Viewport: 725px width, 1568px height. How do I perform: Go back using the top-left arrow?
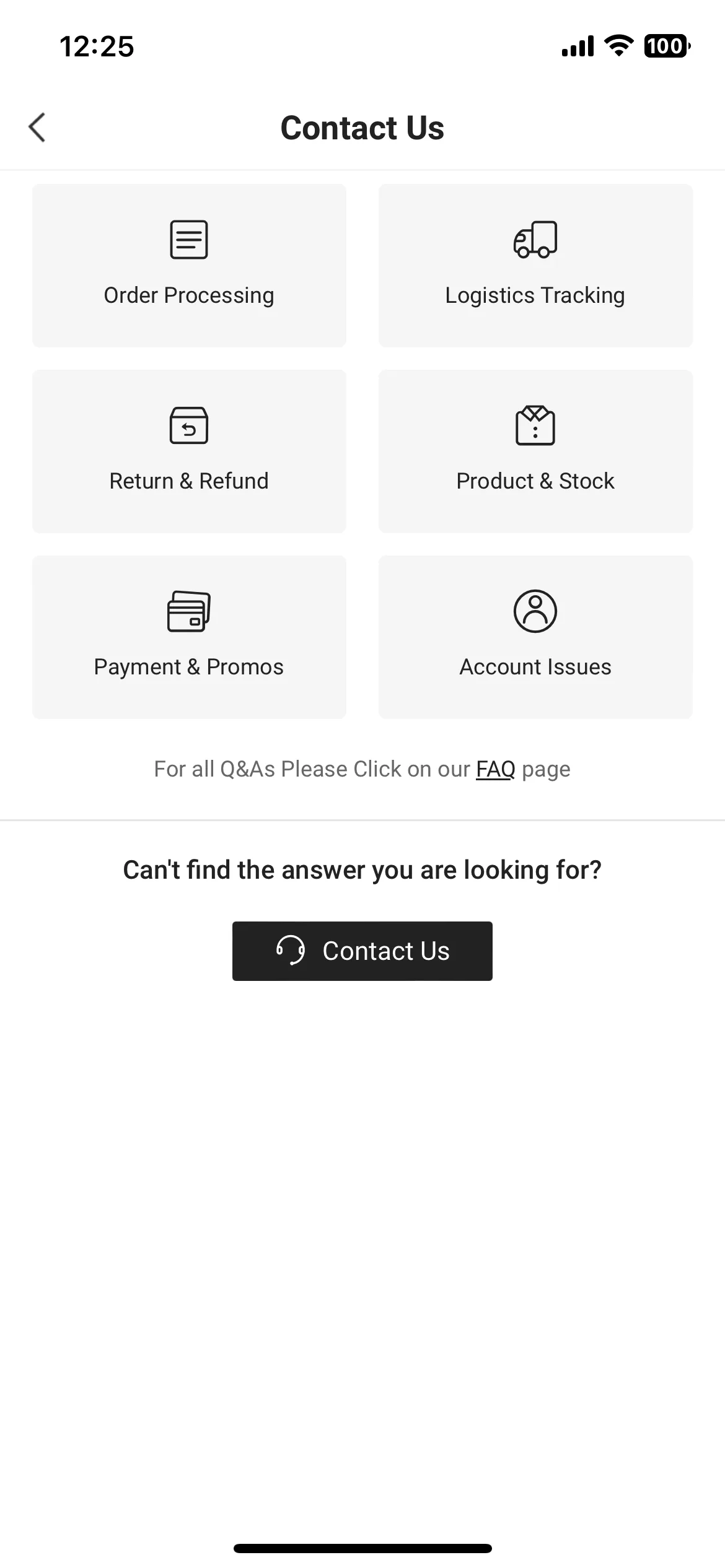tap(37, 128)
